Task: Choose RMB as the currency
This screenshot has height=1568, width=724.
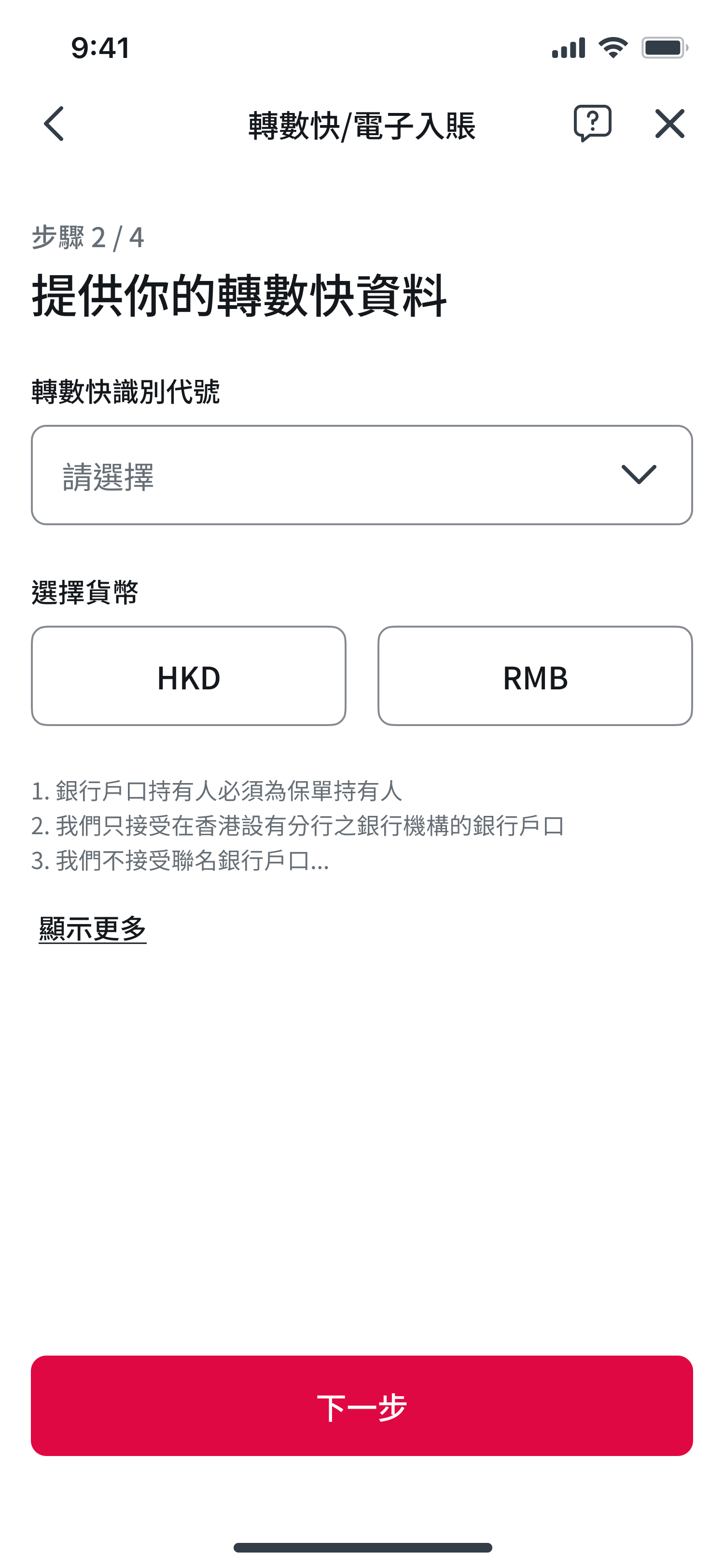Action: pyautogui.click(x=535, y=676)
